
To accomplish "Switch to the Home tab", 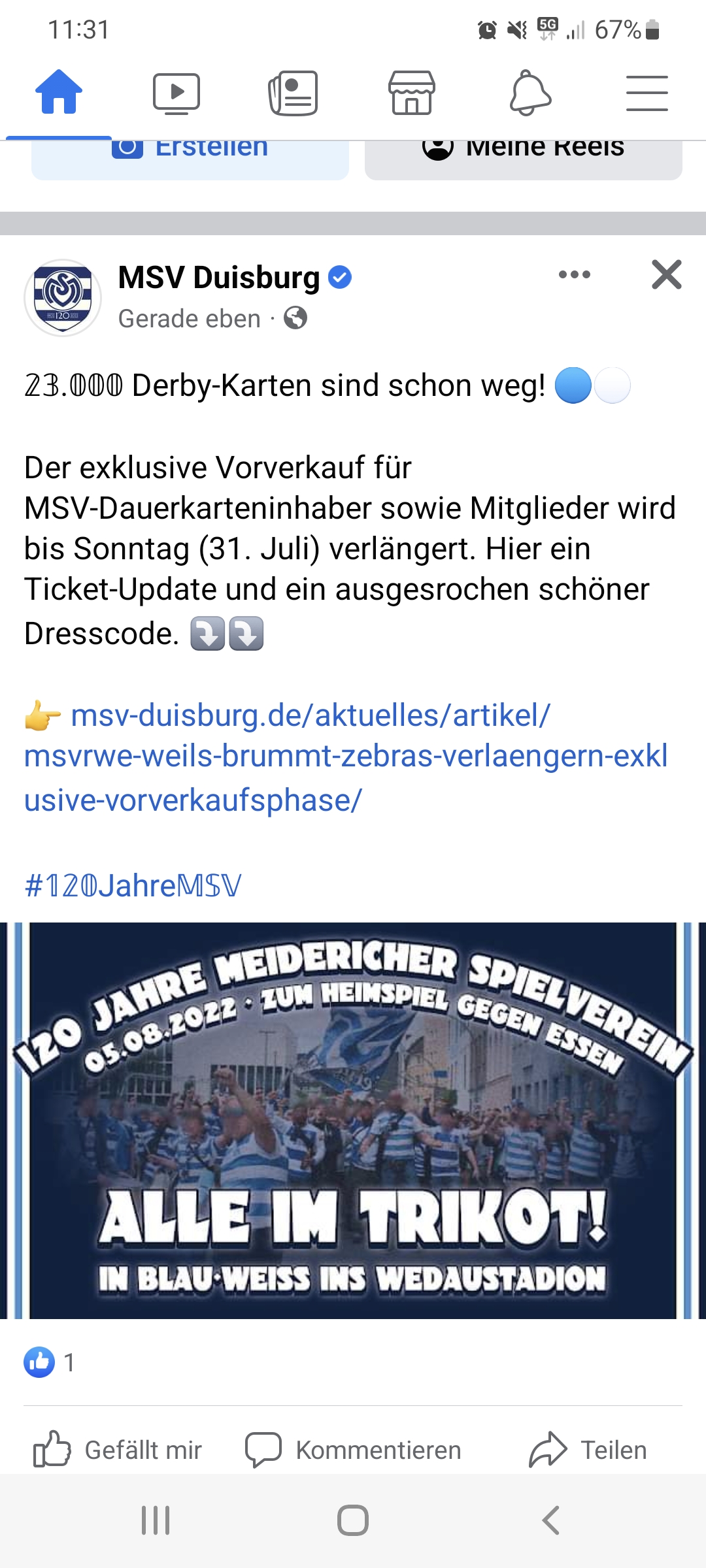I will 59,93.
